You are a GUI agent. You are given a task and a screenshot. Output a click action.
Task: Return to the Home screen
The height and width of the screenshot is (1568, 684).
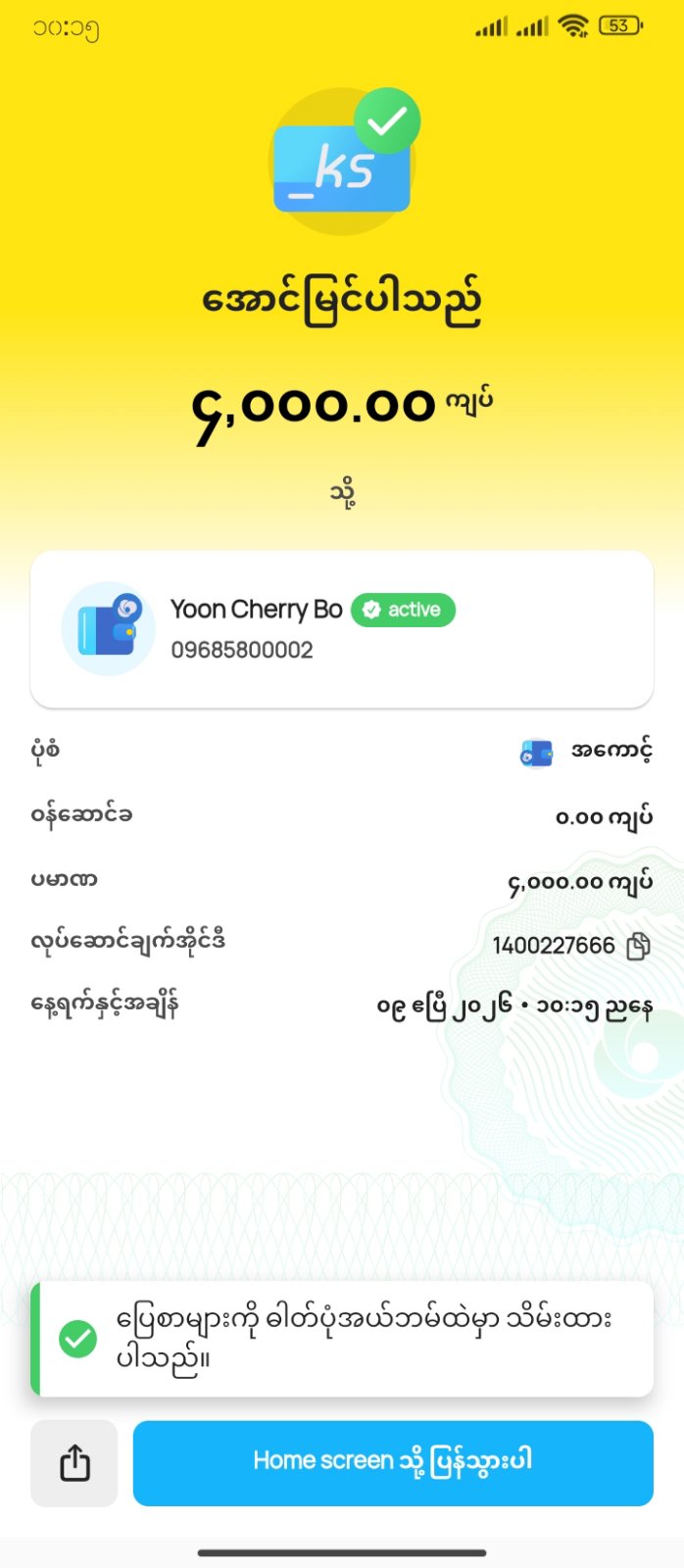pos(393,1462)
